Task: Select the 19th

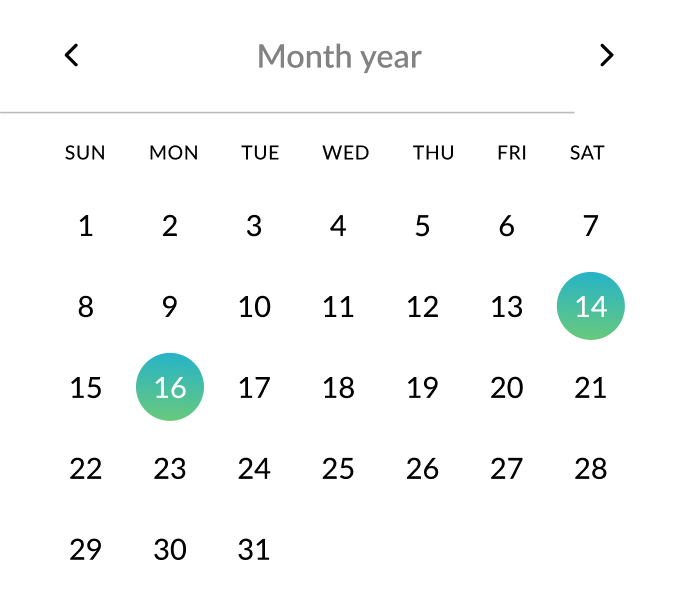Action: tap(423, 387)
